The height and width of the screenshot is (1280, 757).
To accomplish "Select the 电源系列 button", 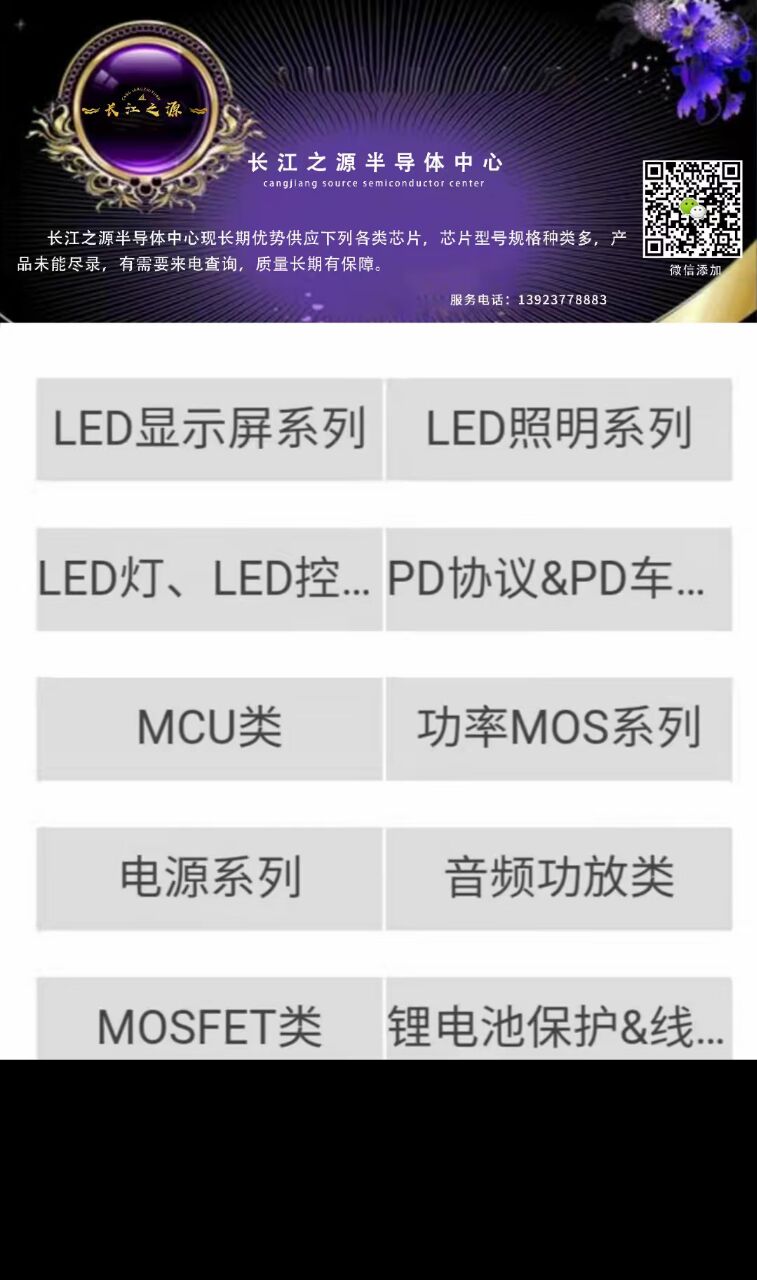I will pos(209,878).
